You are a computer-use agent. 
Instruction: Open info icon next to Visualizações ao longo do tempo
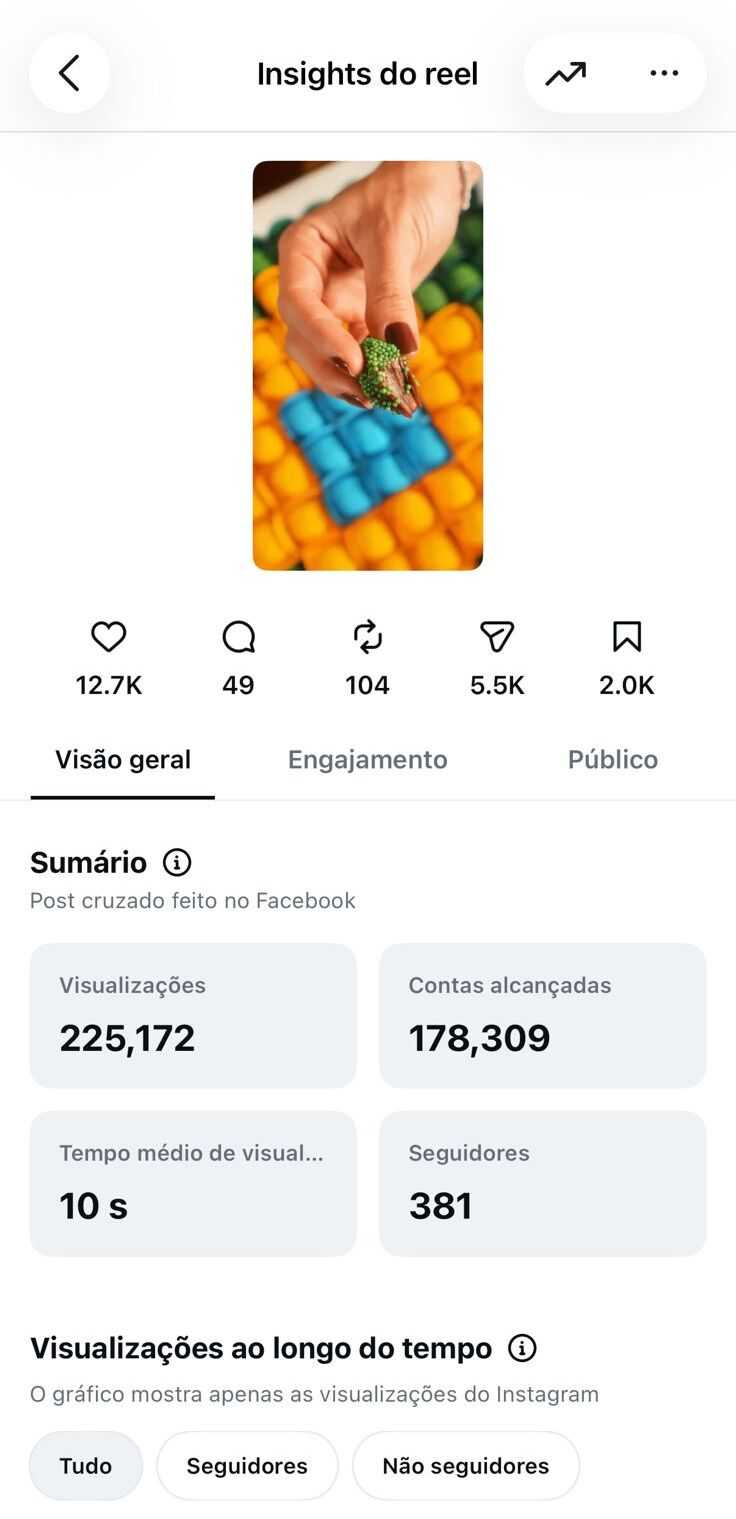coord(522,1348)
